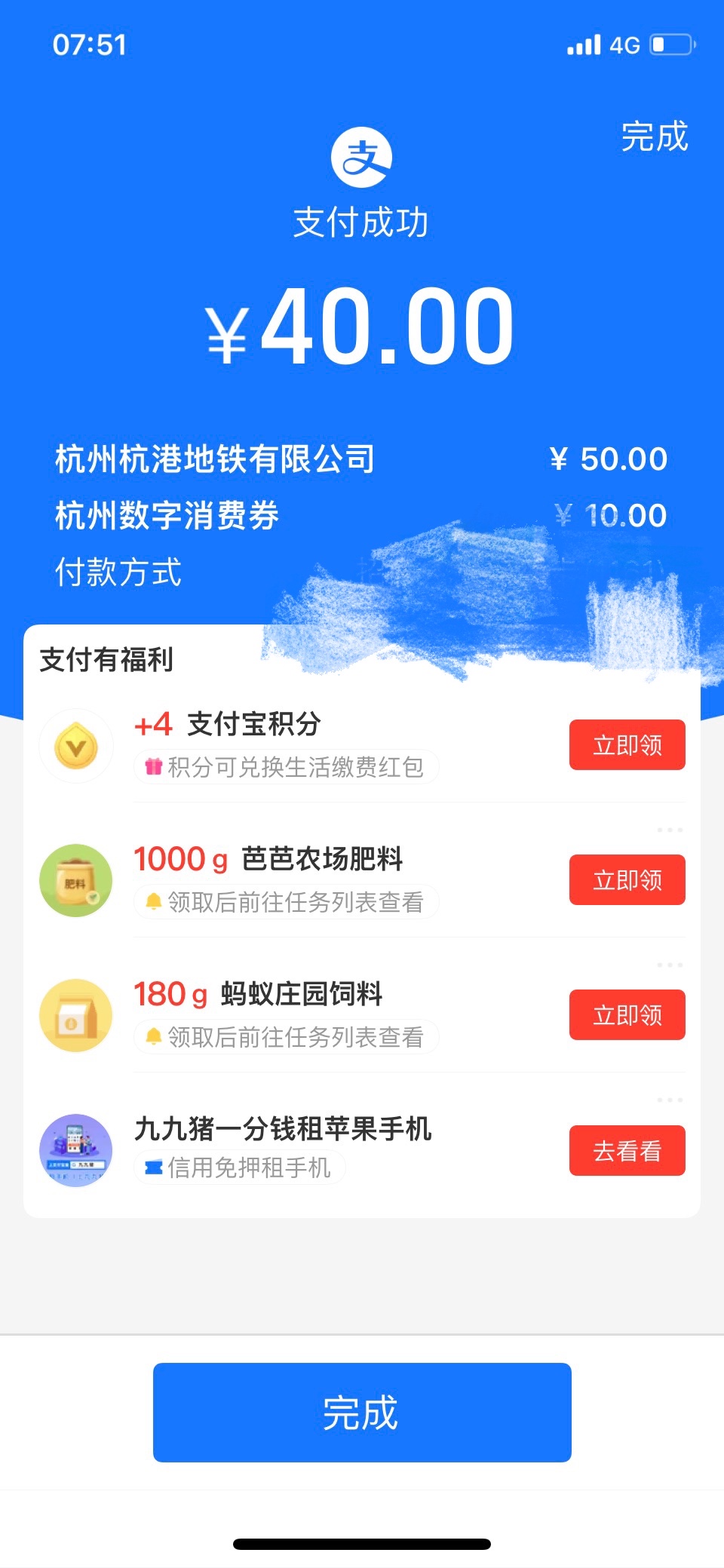This screenshot has width=724, height=1568.
Task: Tap the large blue 完成 button
Action: pos(362,1413)
